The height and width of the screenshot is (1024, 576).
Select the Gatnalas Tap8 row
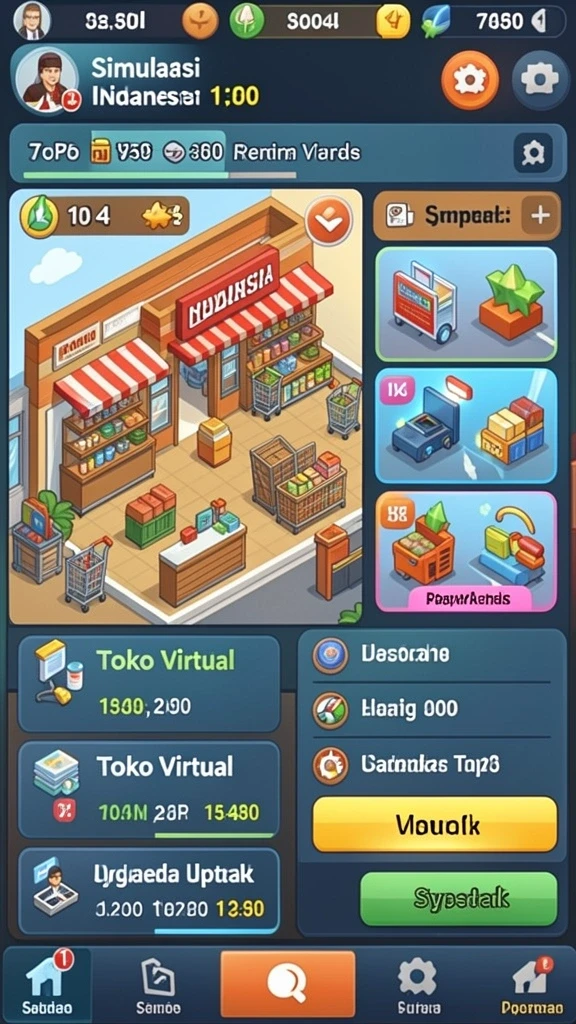tap(431, 764)
